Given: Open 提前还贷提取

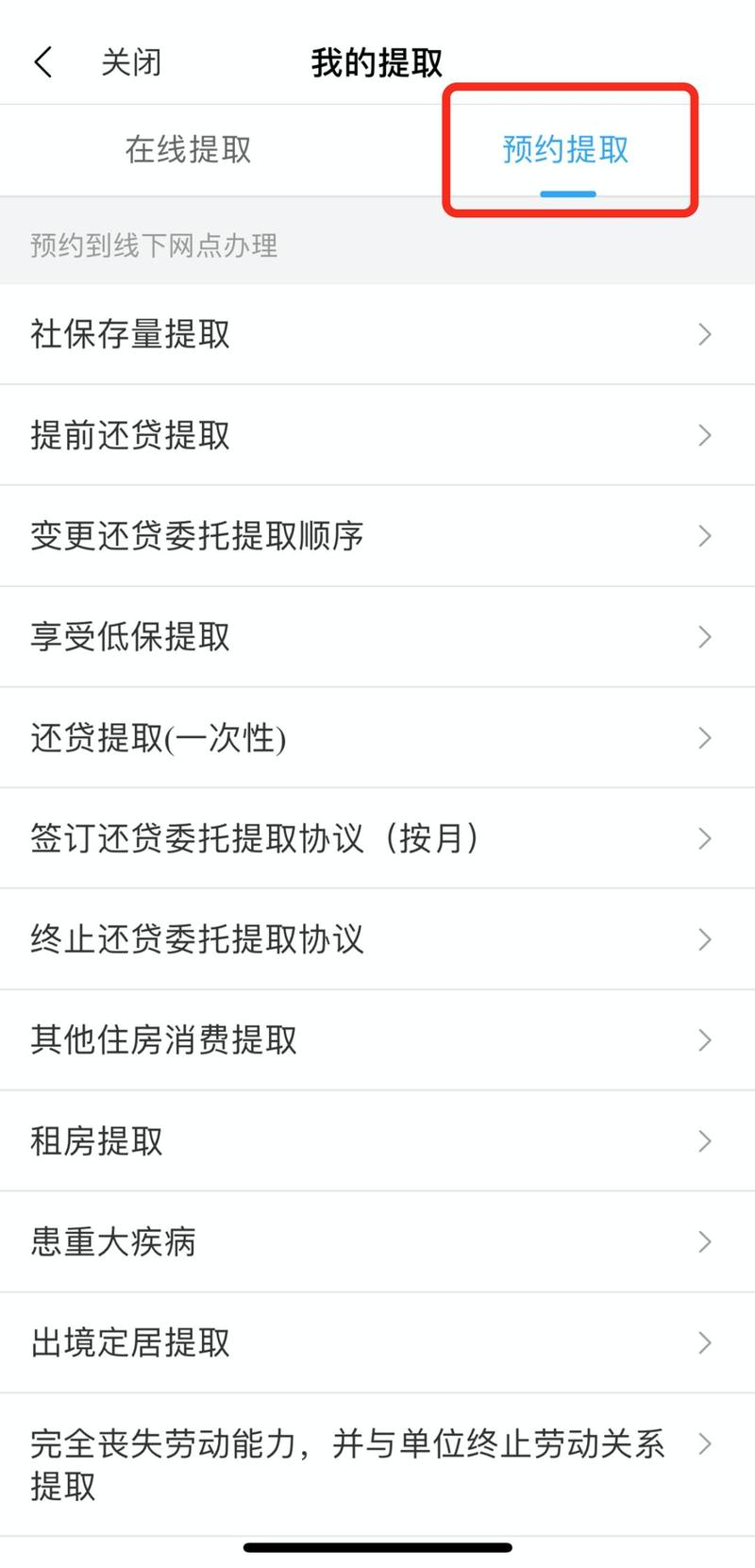Looking at the screenshot, I should pos(377,435).
